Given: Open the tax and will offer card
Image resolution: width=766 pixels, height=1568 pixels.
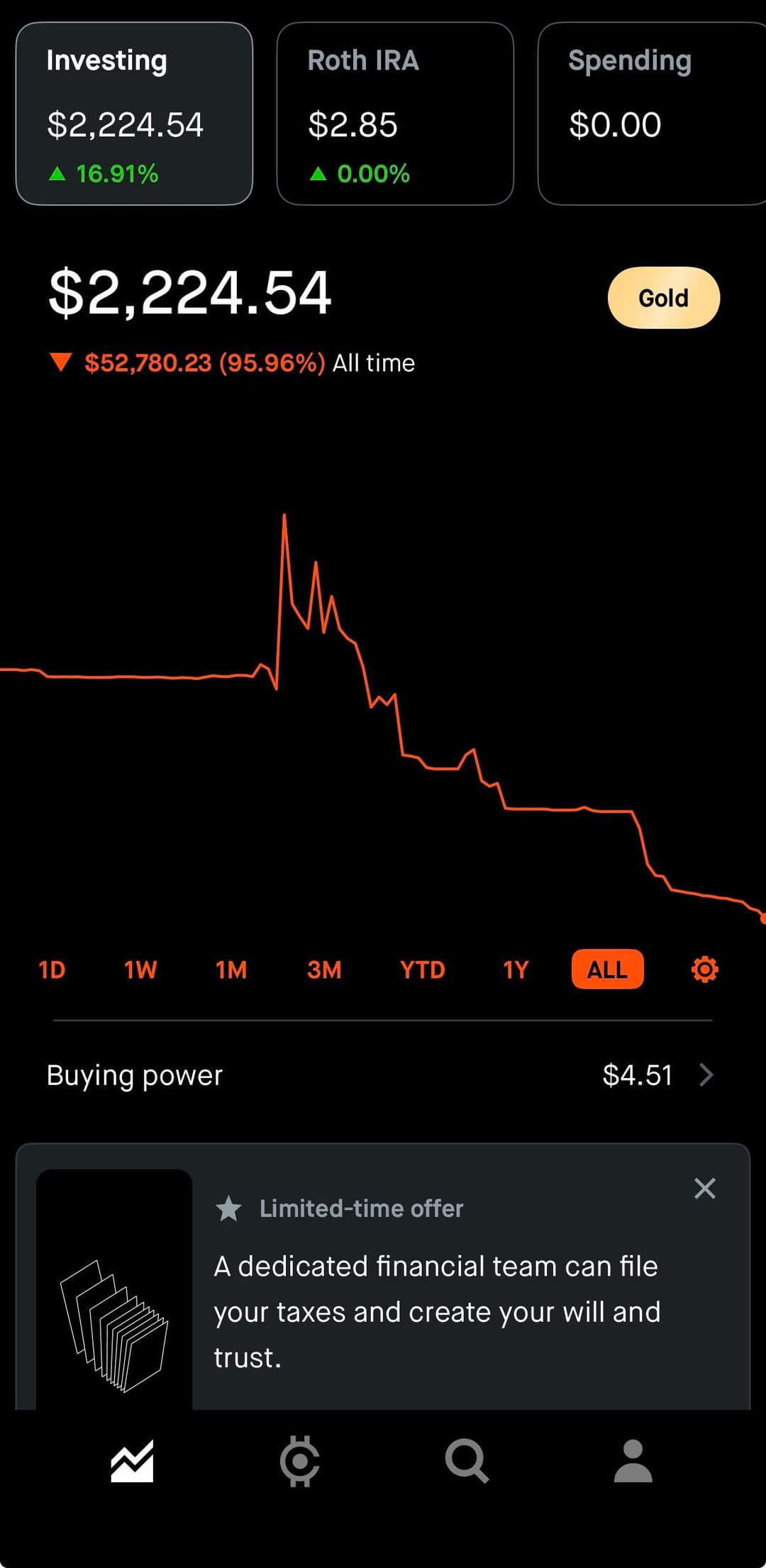Looking at the screenshot, I should point(437,1312).
